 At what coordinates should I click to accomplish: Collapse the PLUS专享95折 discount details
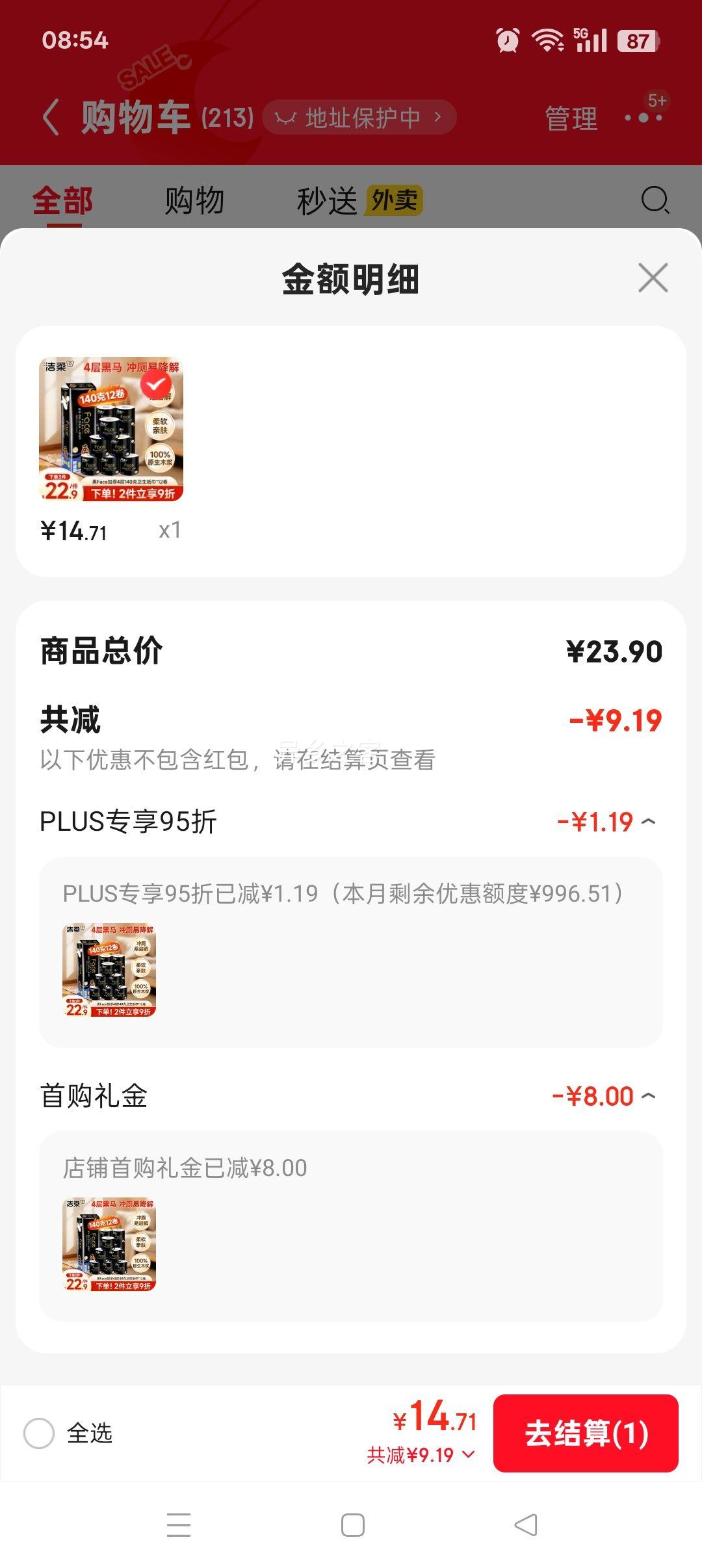click(648, 822)
